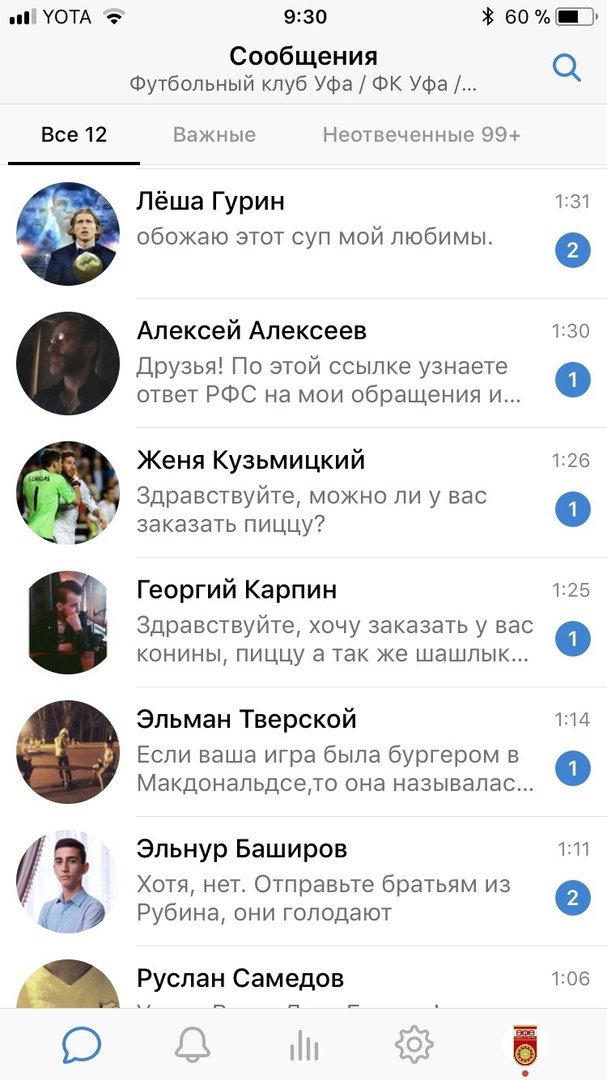This screenshot has height=1080, width=607.
Task: Open the club profile emblem tab
Action: pyautogui.click(x=525, y=1045)
